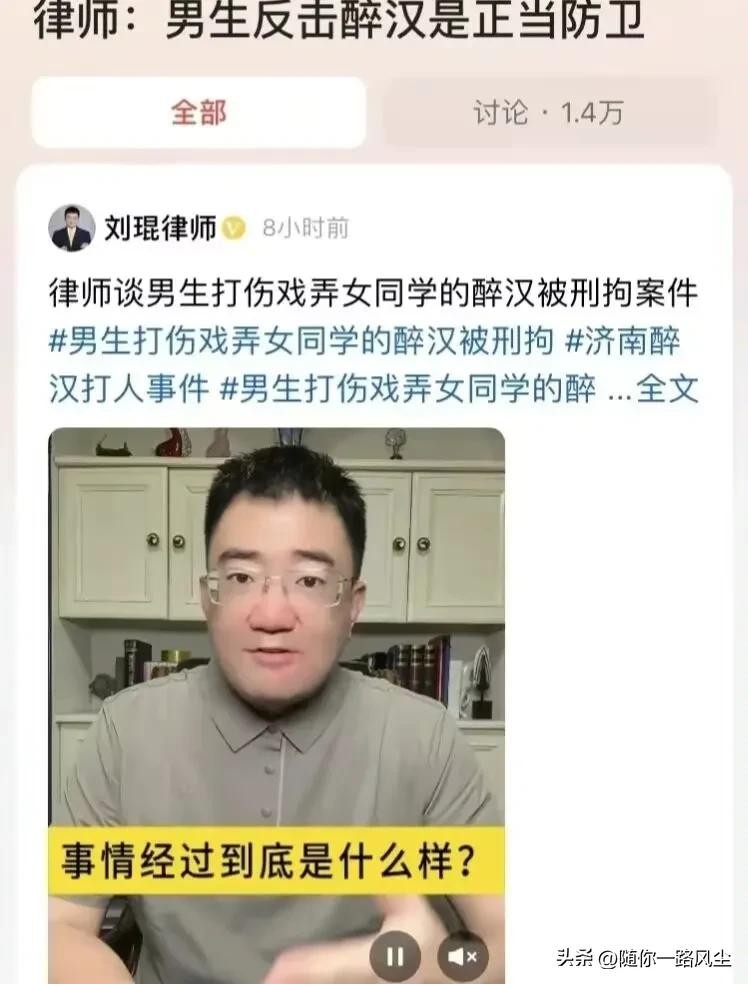Open the username 刘琨律师
This screenshot has width=748, height=984.
160,229
